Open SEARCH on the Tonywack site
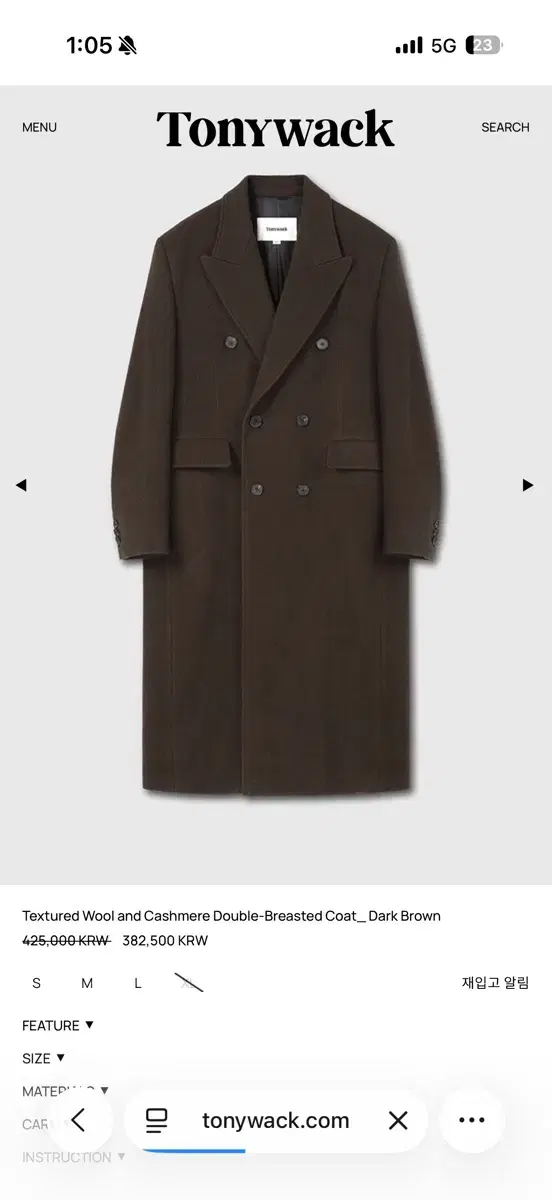552x1200 pixels. pyautogui.click(x=505, y=127)
